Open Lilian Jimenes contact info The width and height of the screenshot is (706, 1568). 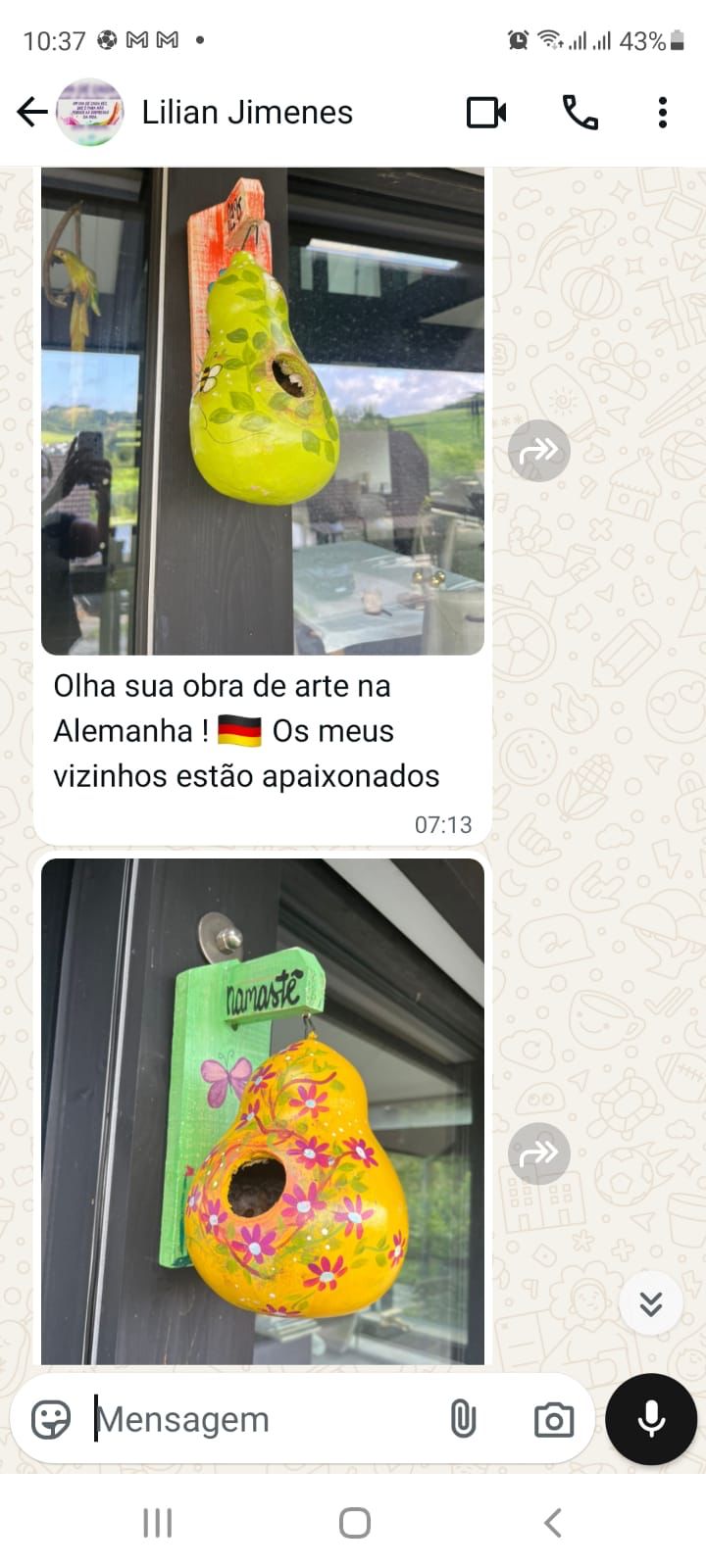tap(247, 113)
